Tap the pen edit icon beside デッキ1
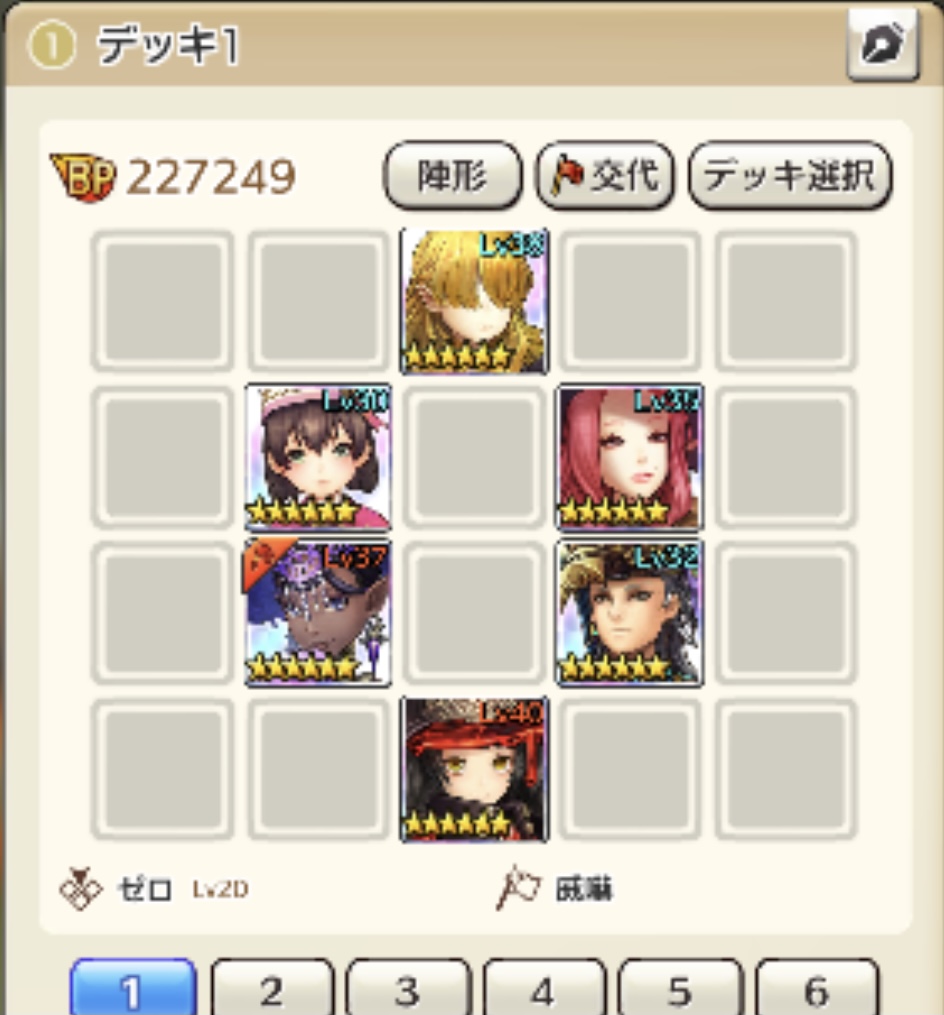This screenshot has width=944, height=1015. pyautogui.click(x=882, y=46)
